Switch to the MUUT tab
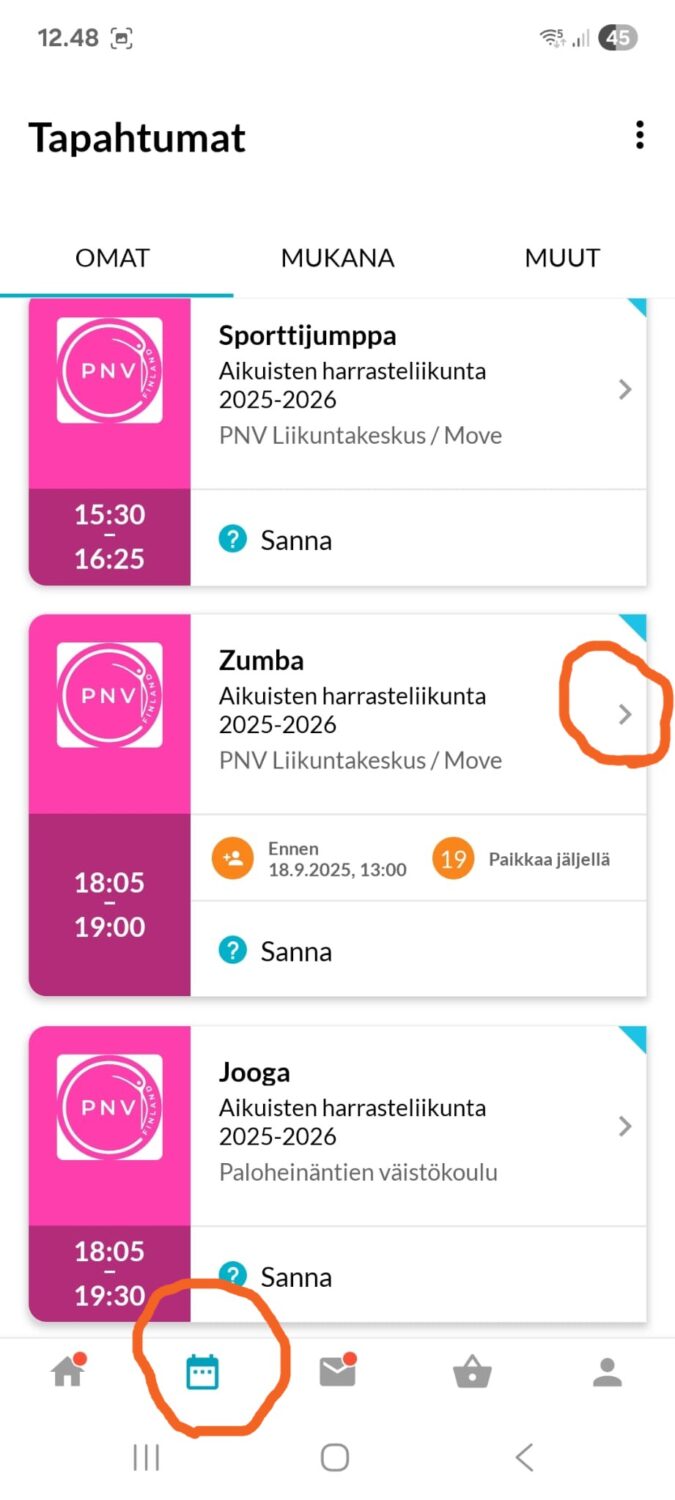Screen dimensions: 675x1500 coord(562,258)
